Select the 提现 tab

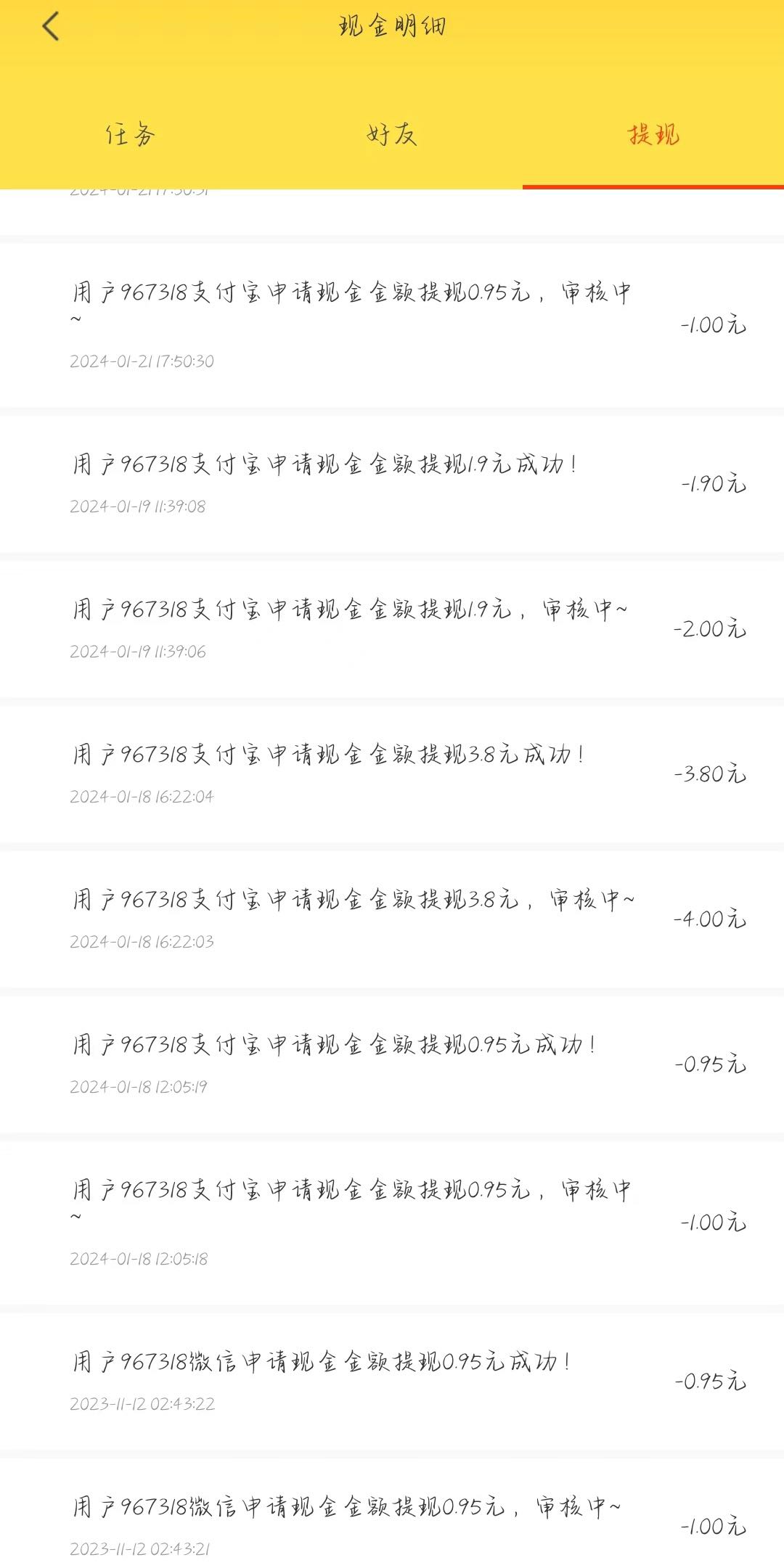[653, 135]
